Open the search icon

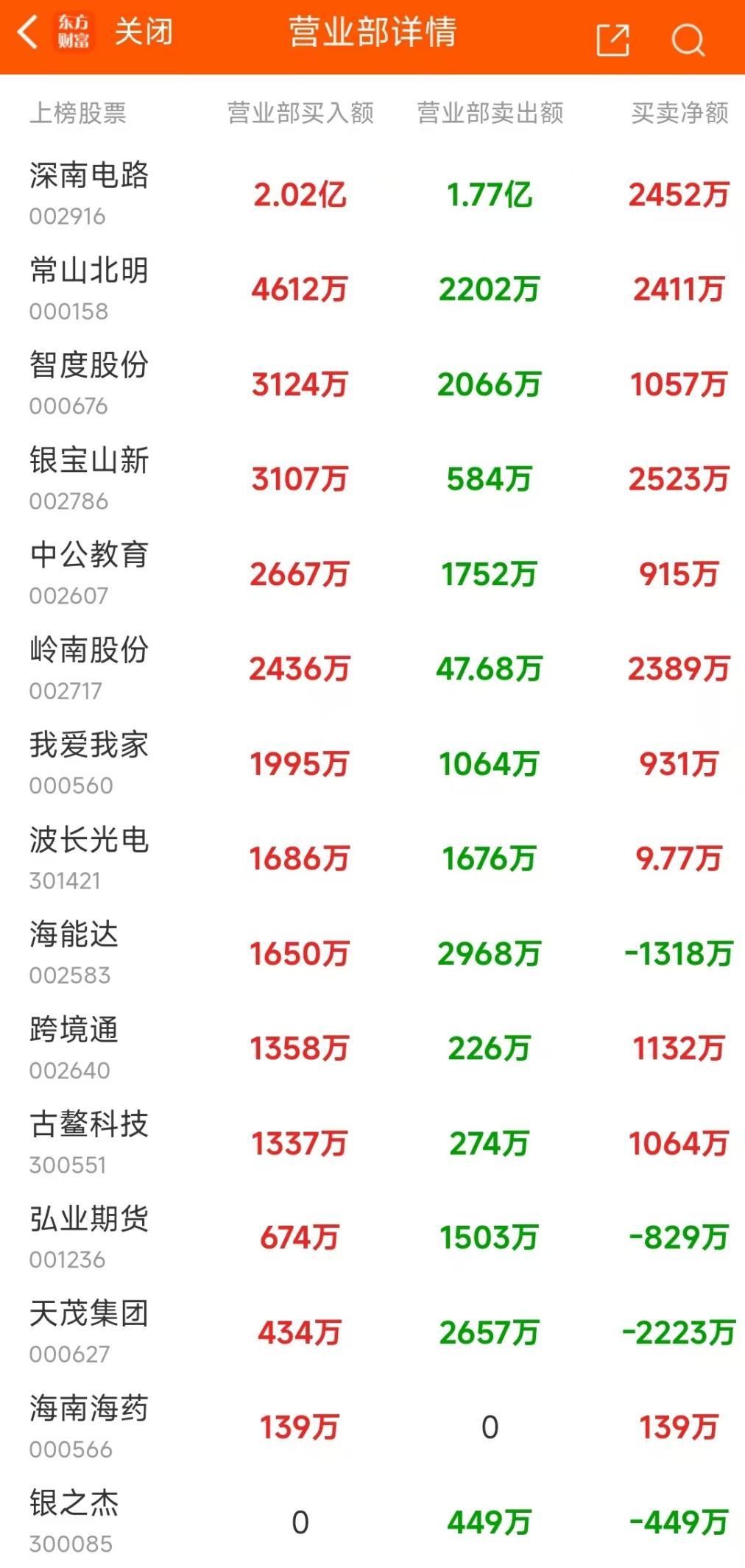coord(688,40)
